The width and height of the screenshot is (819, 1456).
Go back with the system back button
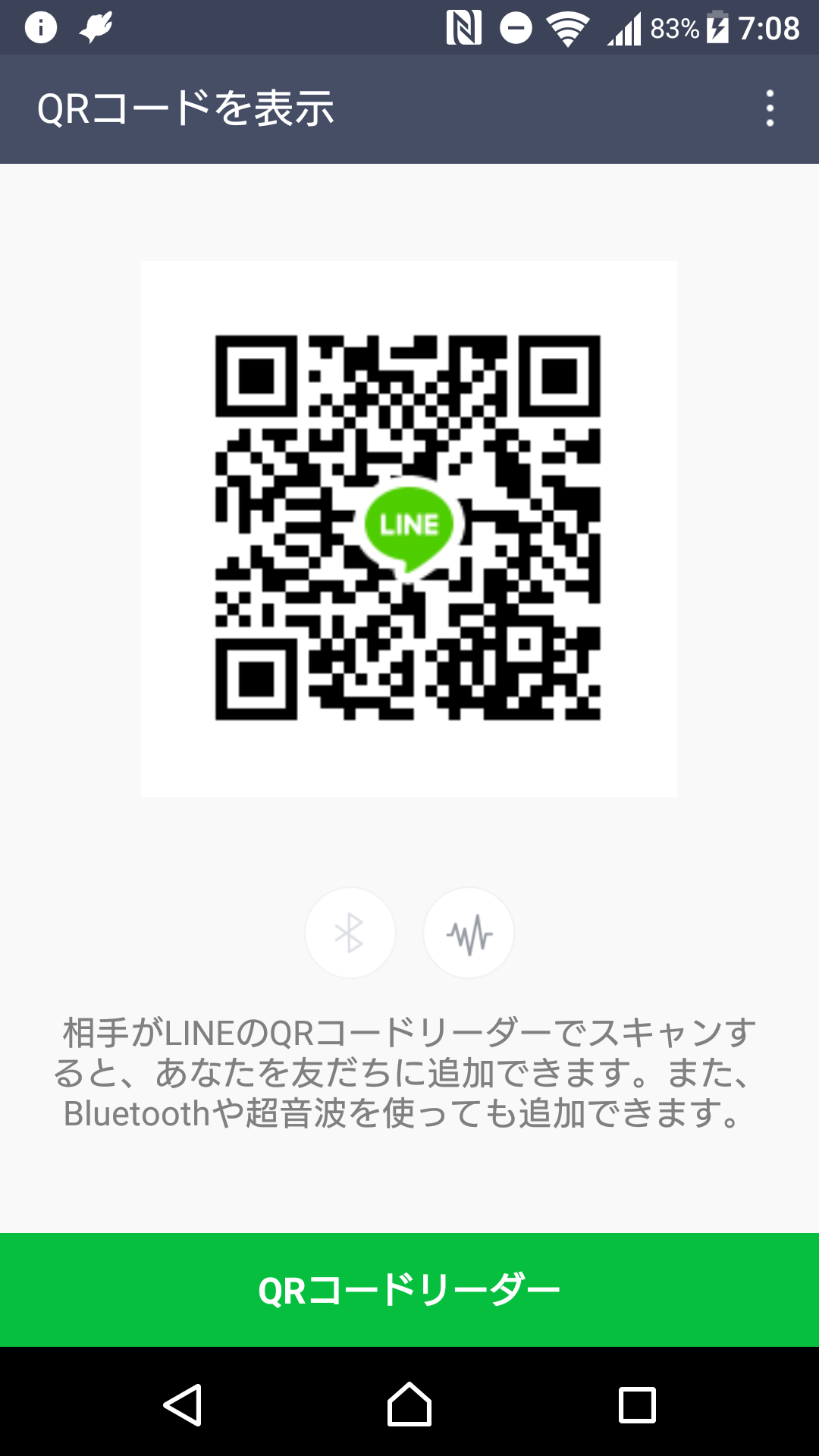pyautogui.click(x=183, y=1405)
